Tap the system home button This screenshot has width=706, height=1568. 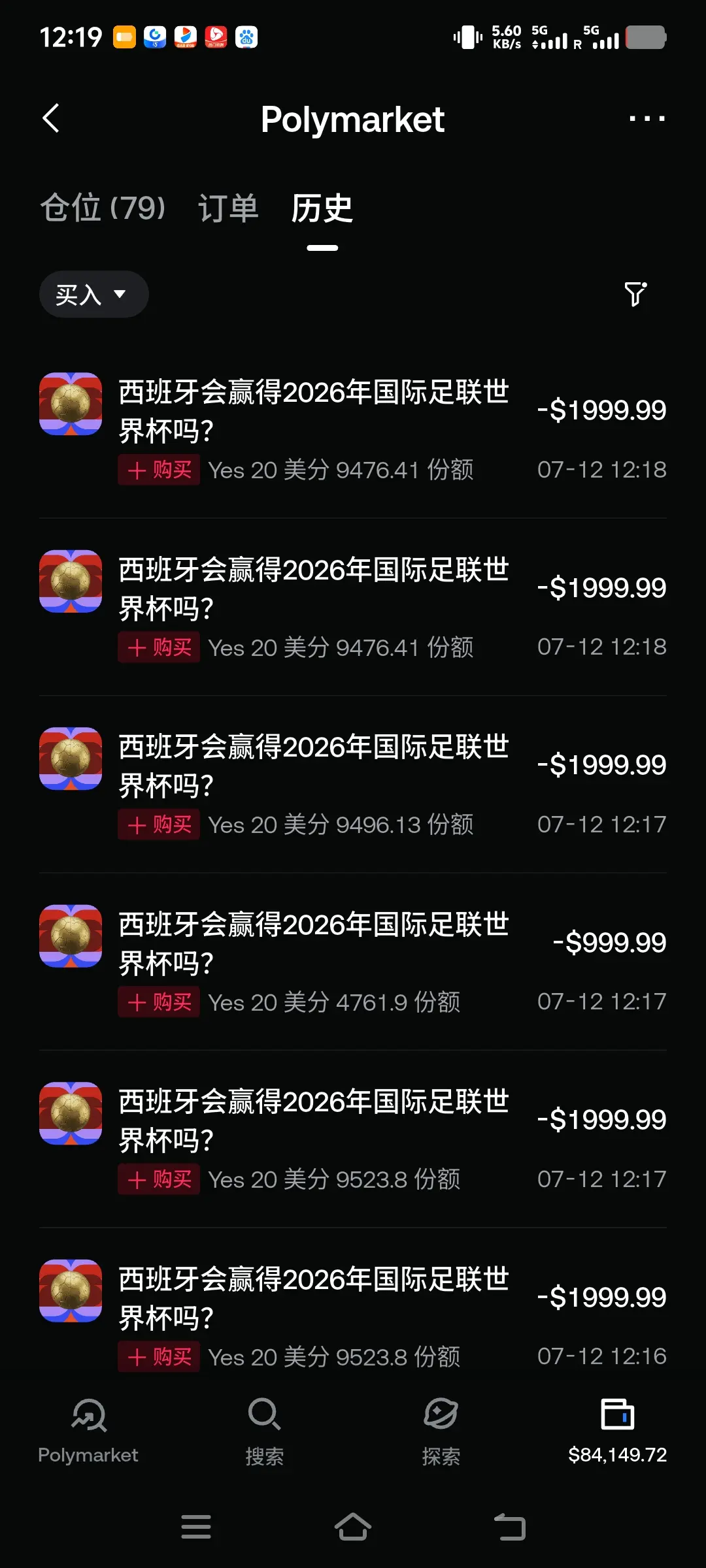coord(353,1527)
